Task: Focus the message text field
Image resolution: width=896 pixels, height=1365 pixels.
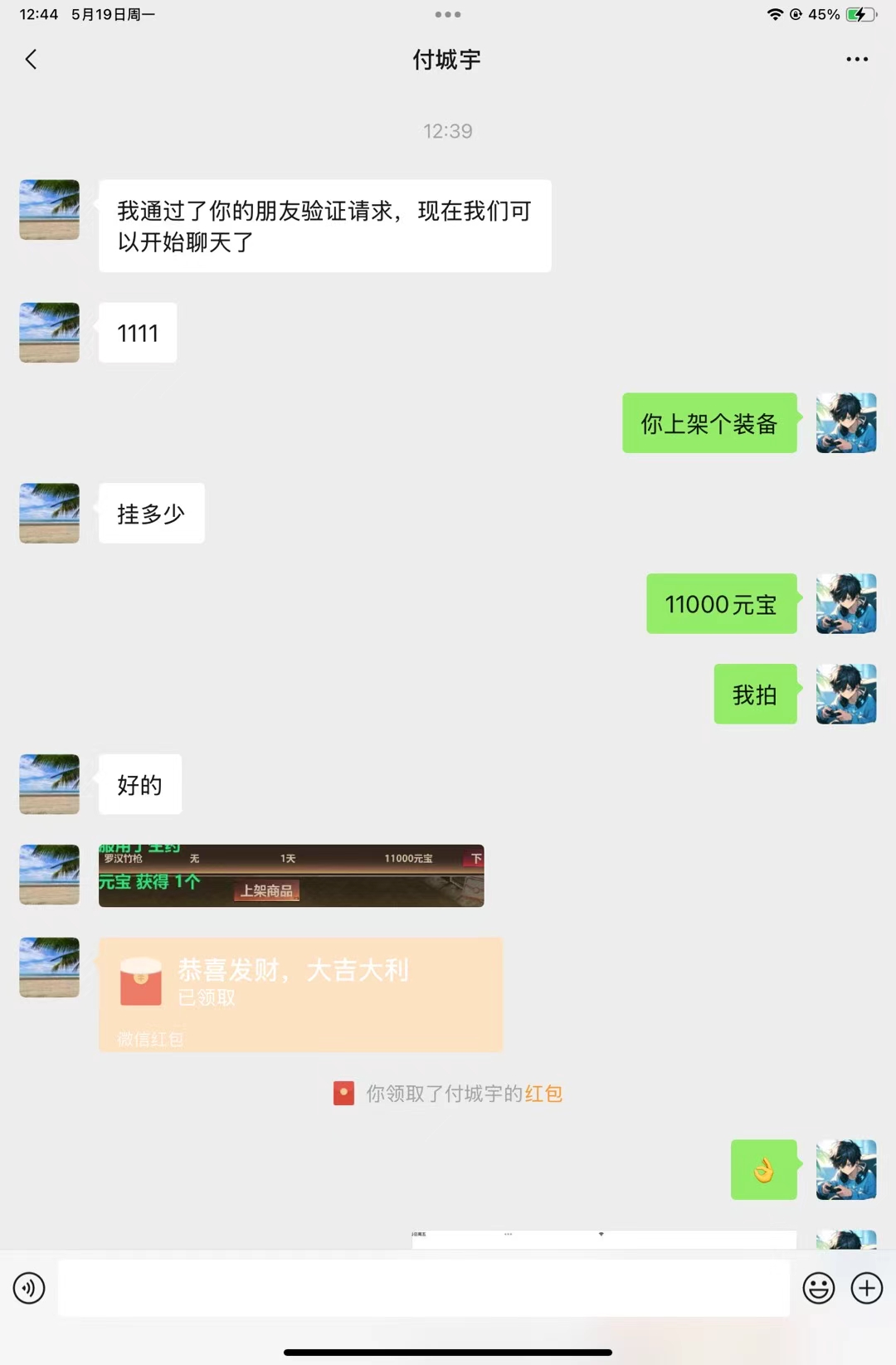Action: point(423,1288)
